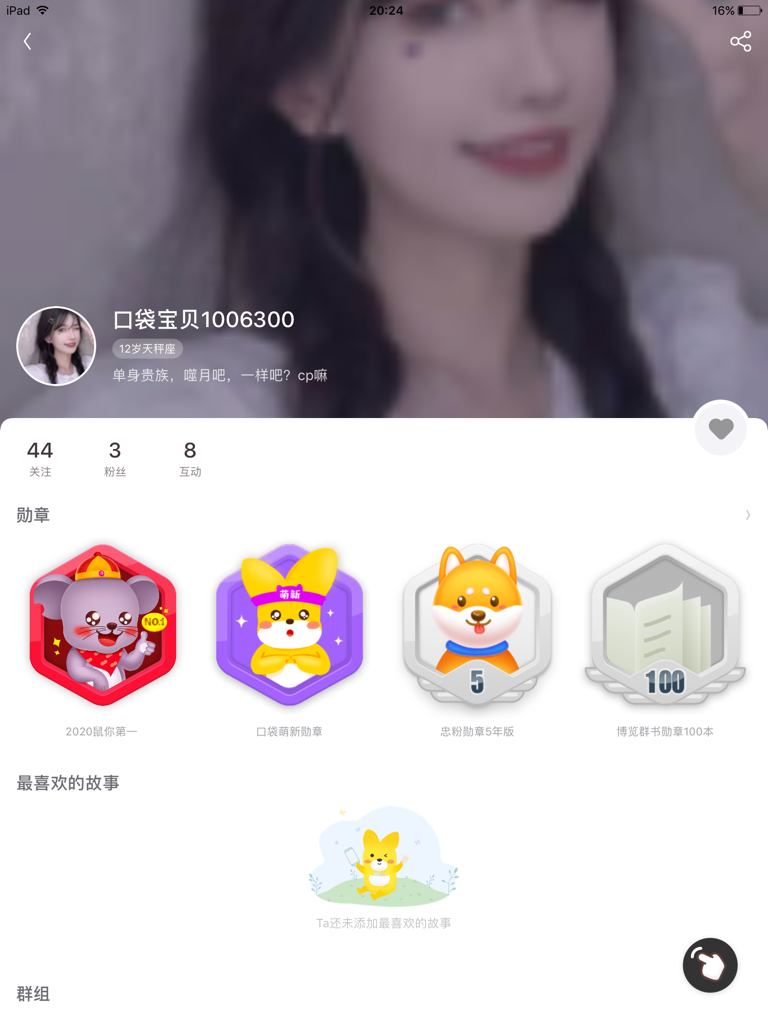Screen dimensions: 768x1024
Task: Go back using the top-left arrow
Action: pos(27,41)
